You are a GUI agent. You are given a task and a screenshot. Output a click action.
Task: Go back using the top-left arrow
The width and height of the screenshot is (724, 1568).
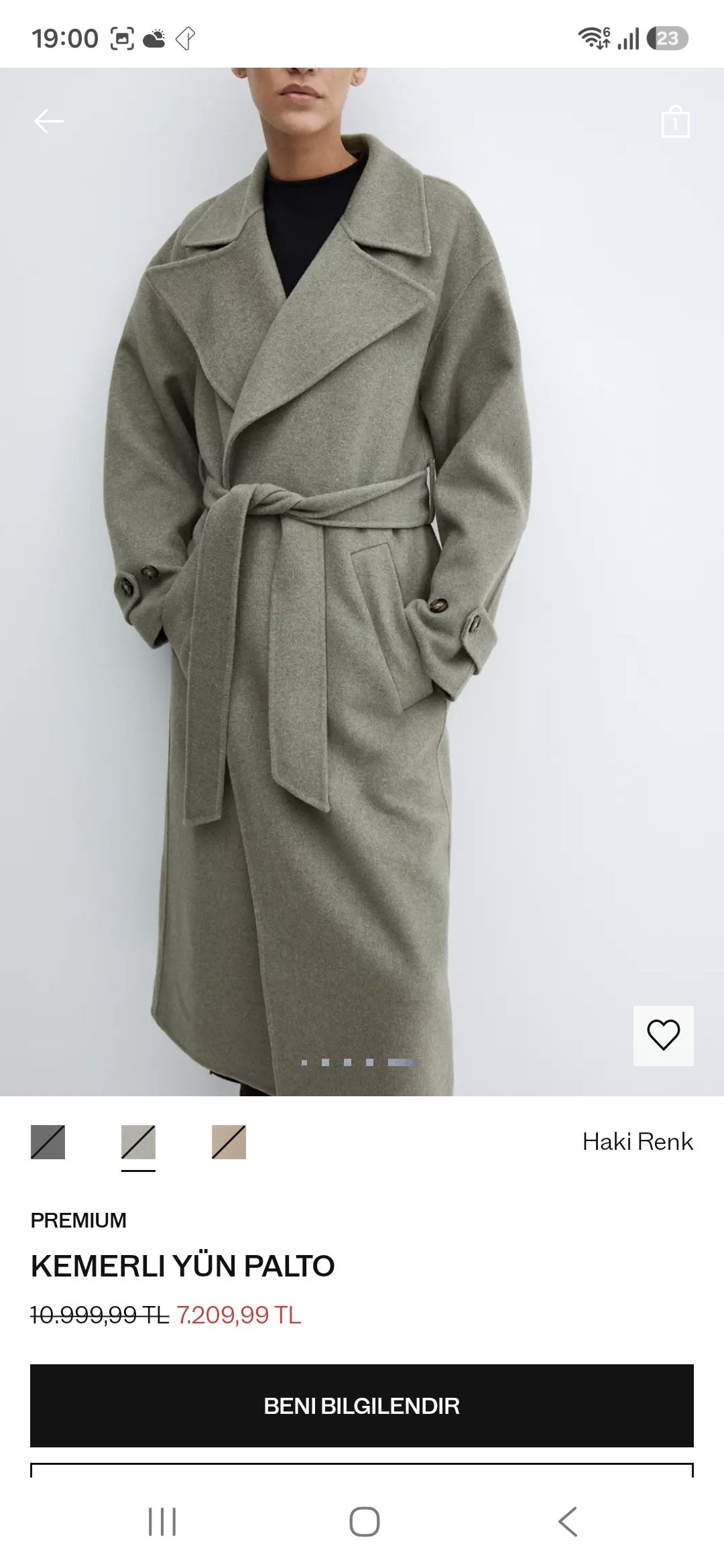click(49, 121)
